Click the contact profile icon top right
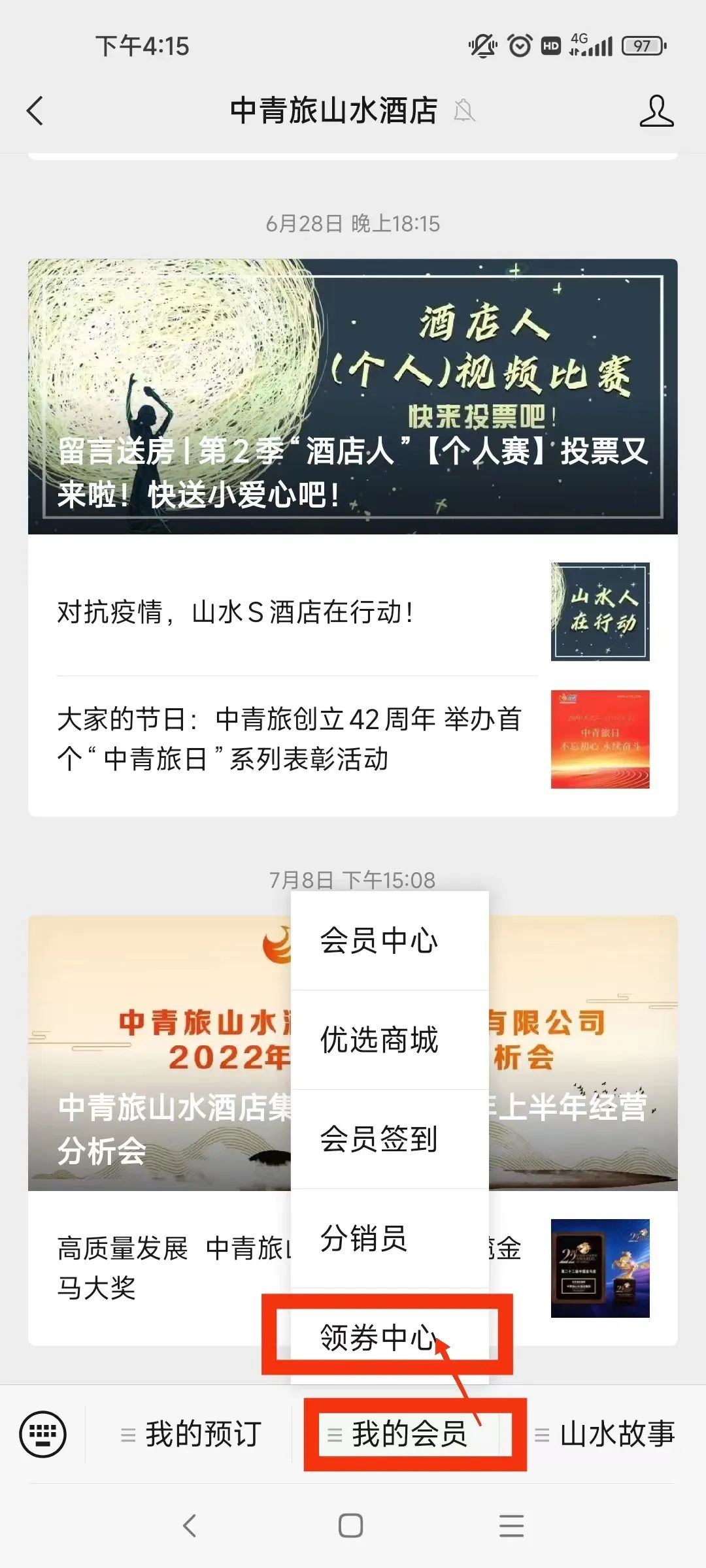Viewport: 706px width, 1568px height. pos(658,111)
